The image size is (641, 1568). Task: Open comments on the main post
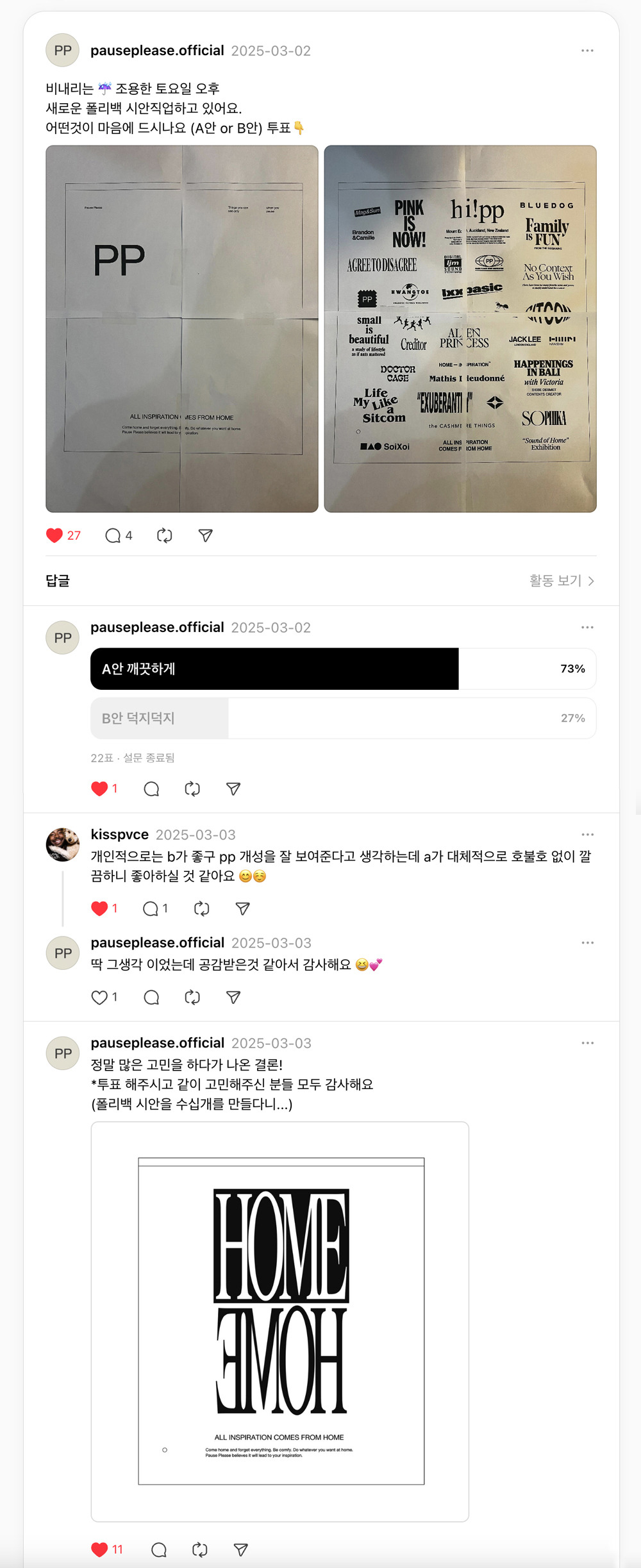[113, 535]
